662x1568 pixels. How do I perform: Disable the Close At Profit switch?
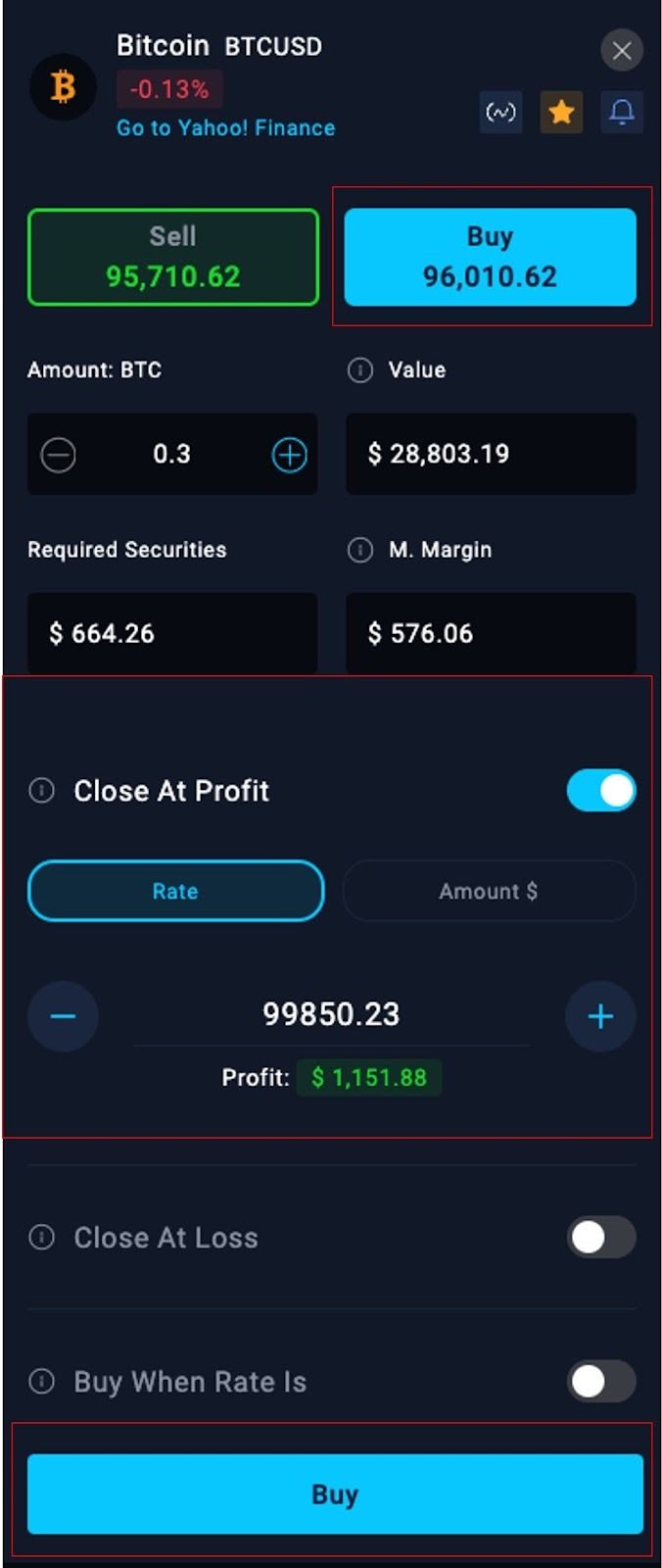(600, 791)
